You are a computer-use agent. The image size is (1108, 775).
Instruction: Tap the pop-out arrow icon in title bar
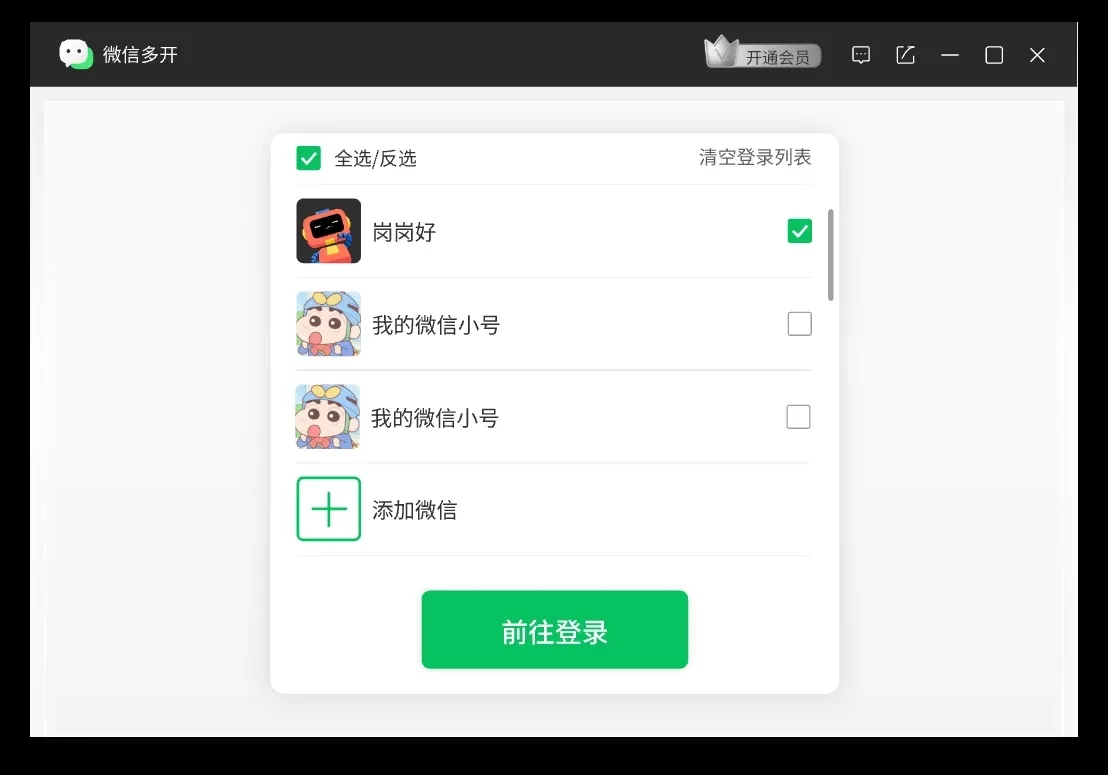[905, 55]
